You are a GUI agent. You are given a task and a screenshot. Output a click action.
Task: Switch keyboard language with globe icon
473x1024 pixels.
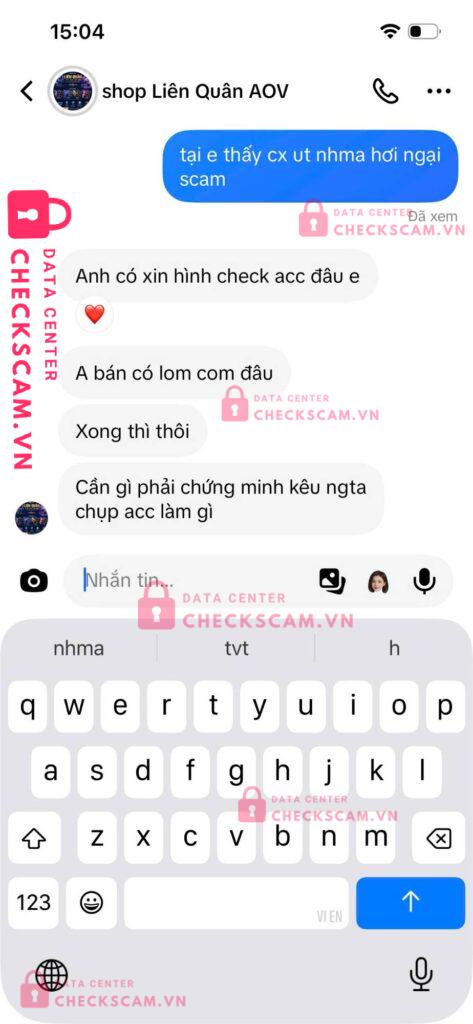coord(51,976)
